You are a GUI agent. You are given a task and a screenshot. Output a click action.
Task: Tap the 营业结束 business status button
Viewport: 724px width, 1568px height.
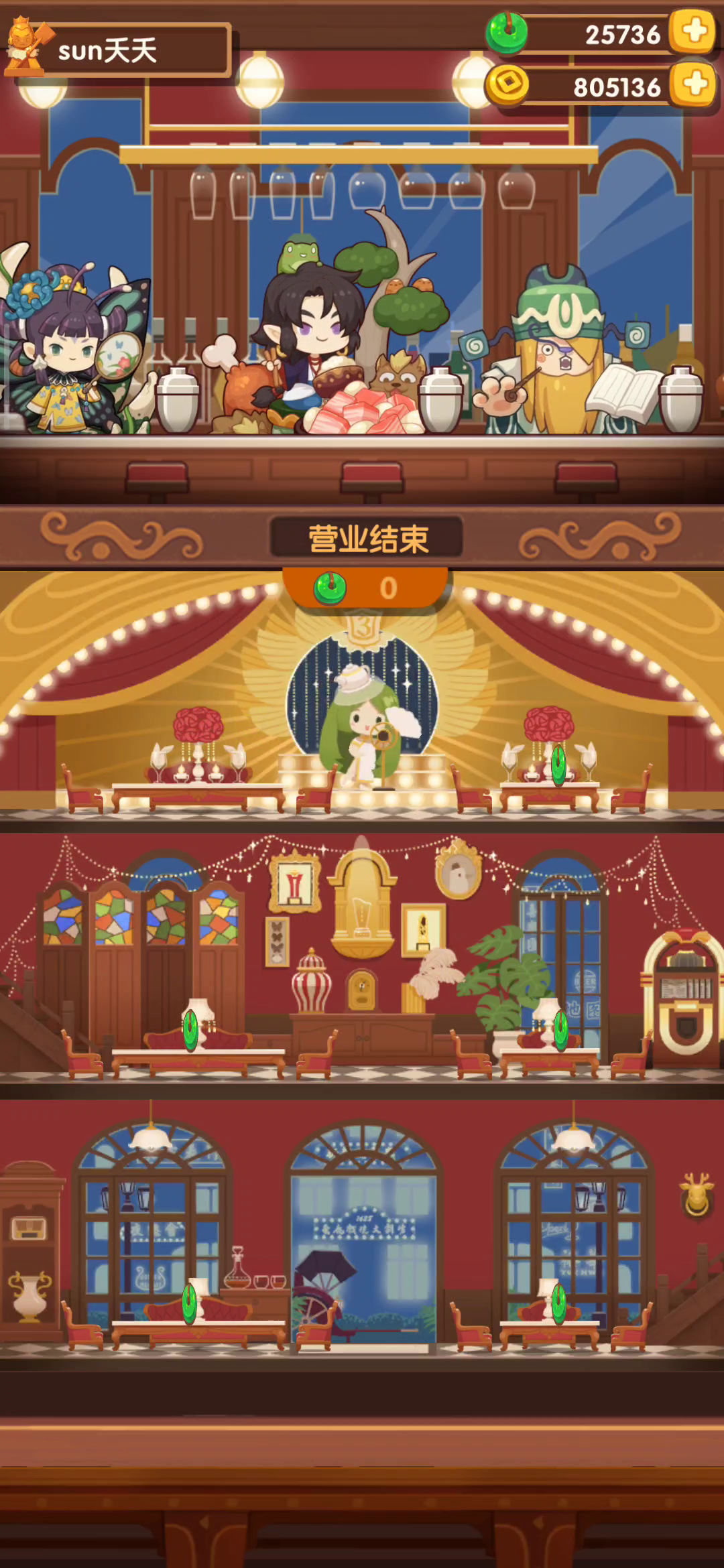(367, 538)
